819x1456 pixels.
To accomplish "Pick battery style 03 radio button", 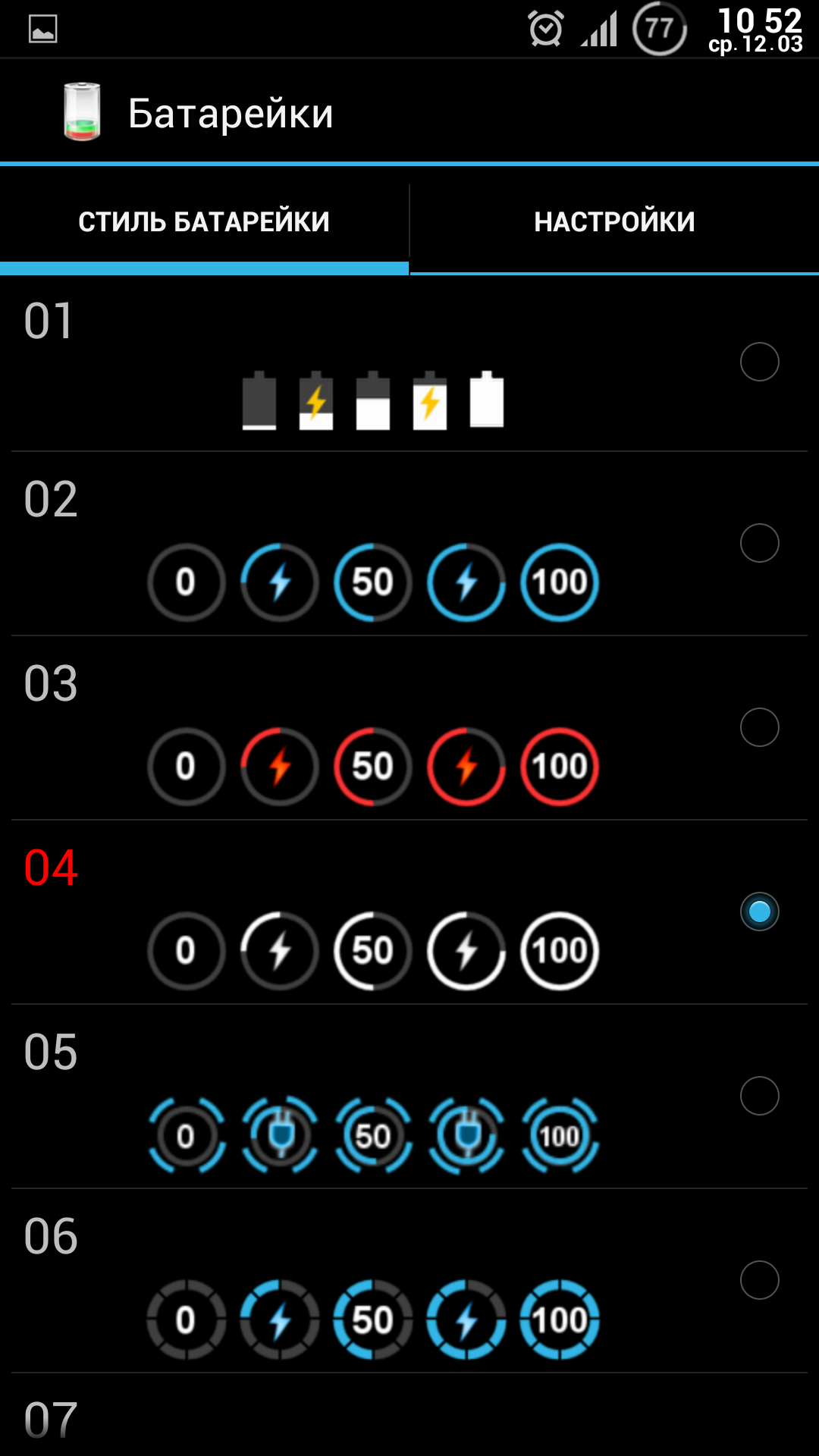I will pos(759,727).
